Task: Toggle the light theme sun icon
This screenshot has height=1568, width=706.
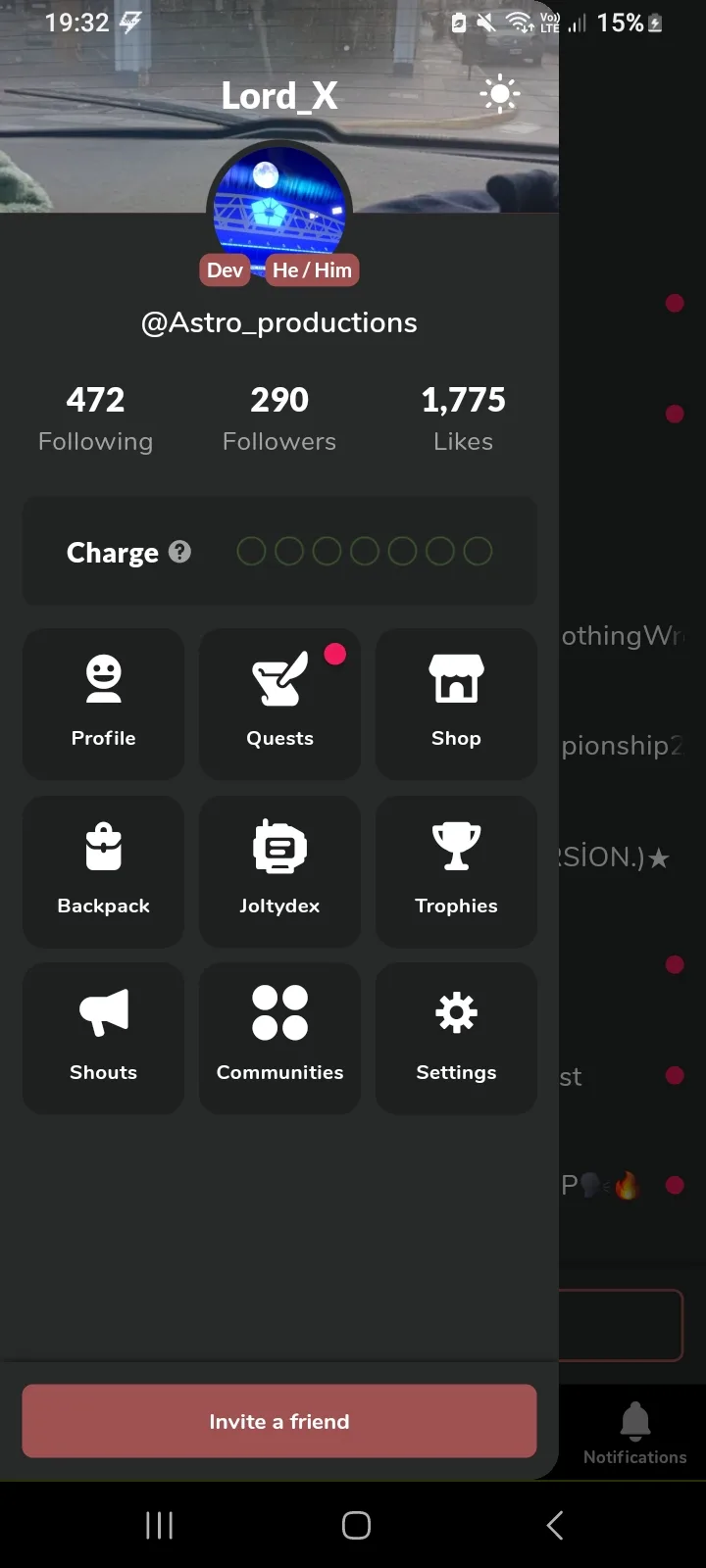Action: 500,95
